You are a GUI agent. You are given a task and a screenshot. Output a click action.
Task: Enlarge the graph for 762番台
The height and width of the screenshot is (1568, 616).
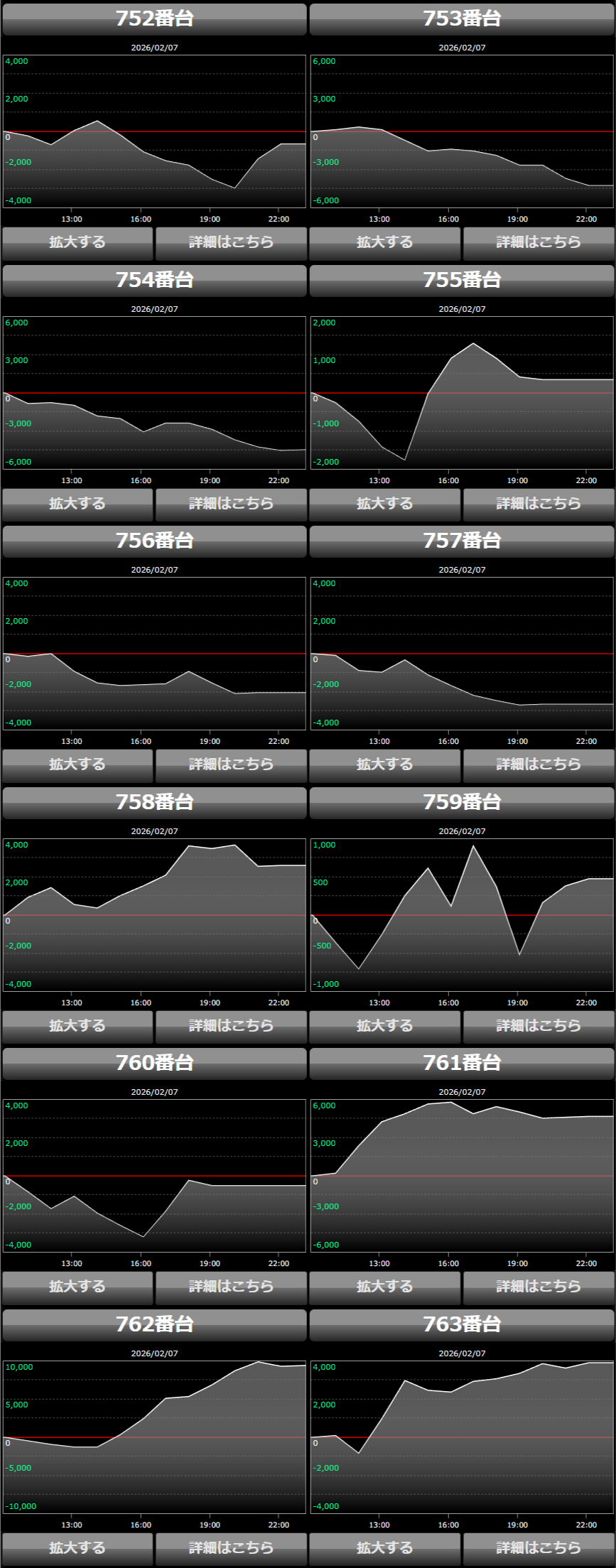coord(77,1548)
